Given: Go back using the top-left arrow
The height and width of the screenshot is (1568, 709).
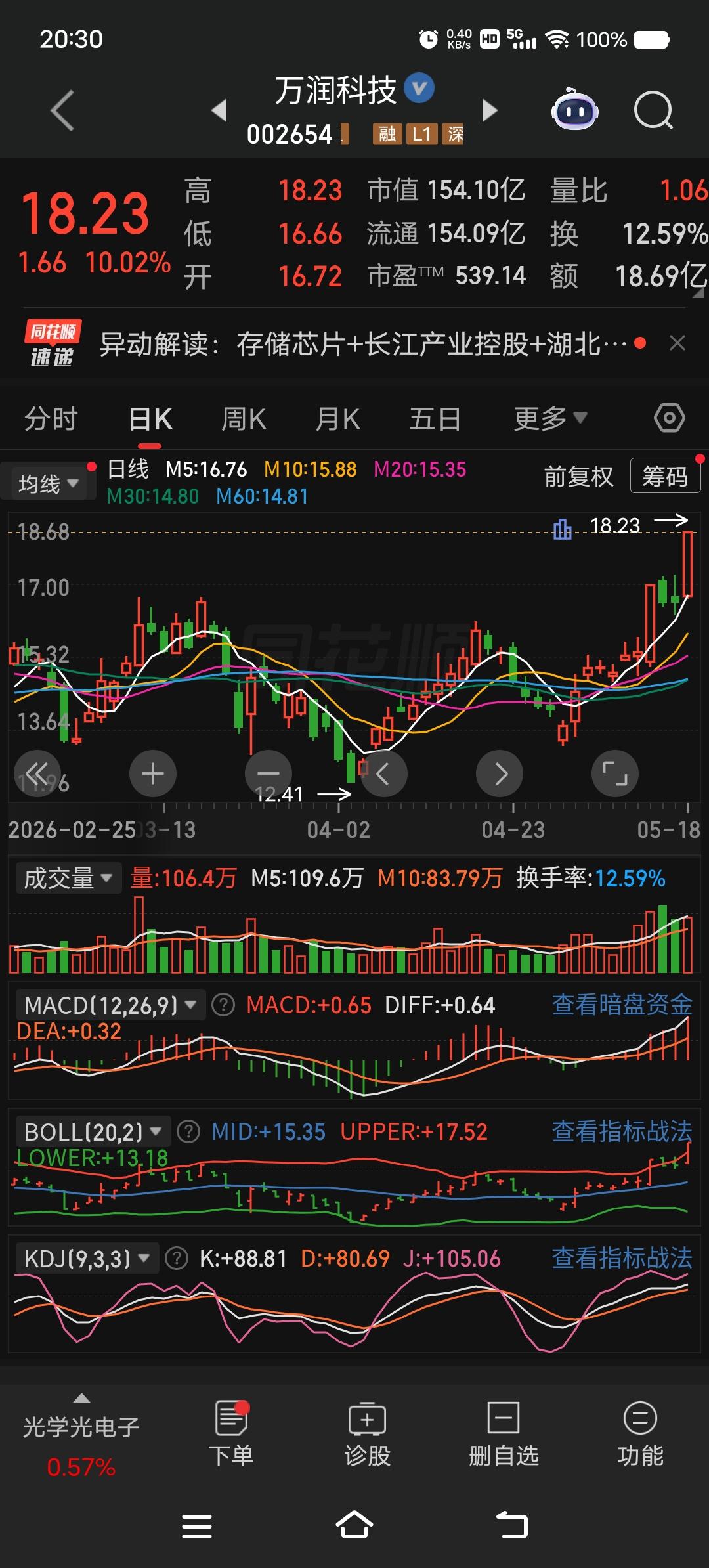Looking at the screenshot, I should pos(63,110).
